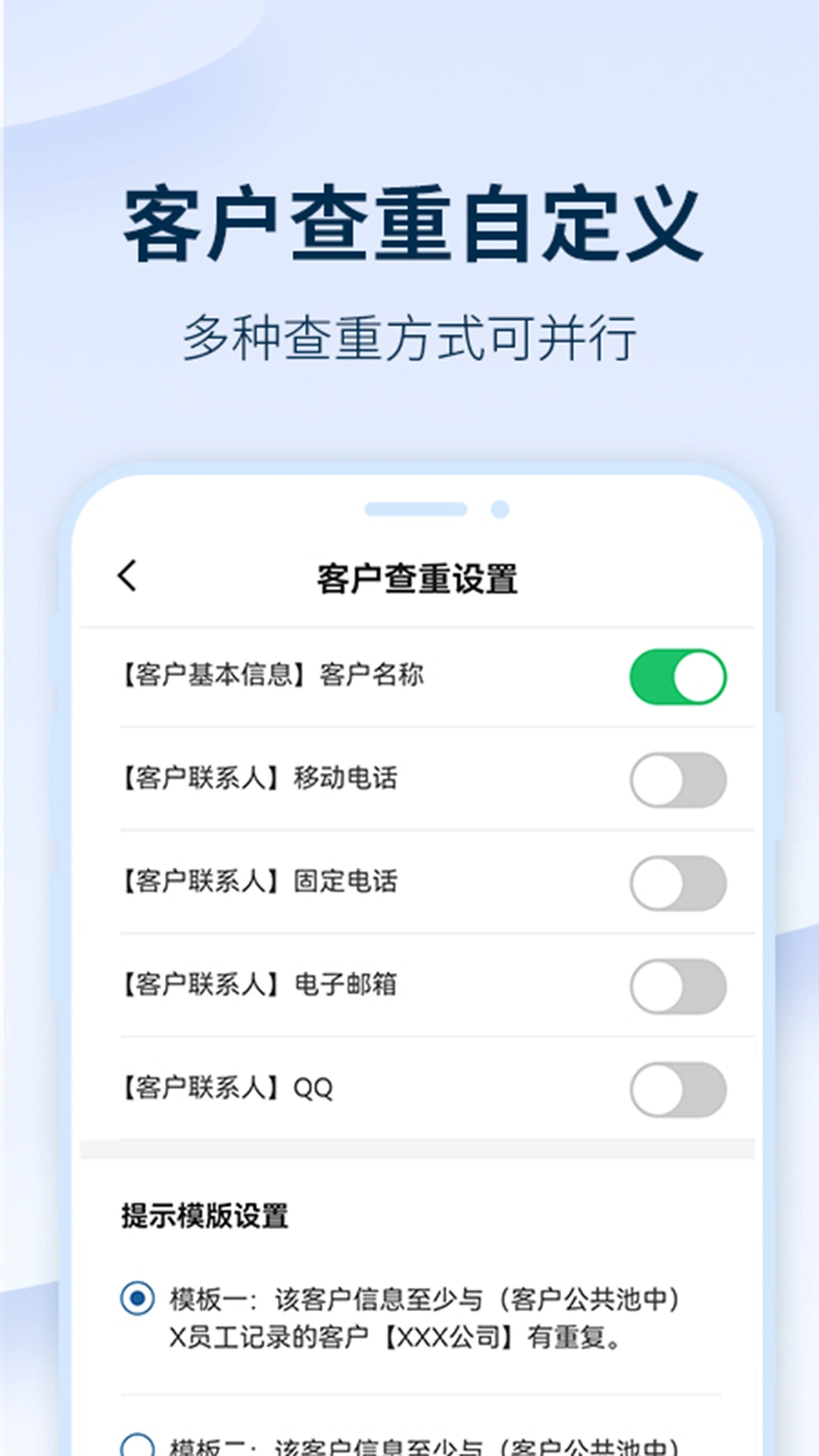This screenshot has height=1456, width=819.
Task: Click the back arrow on 客户查重设置 page
Action: [x=127, y=576]
